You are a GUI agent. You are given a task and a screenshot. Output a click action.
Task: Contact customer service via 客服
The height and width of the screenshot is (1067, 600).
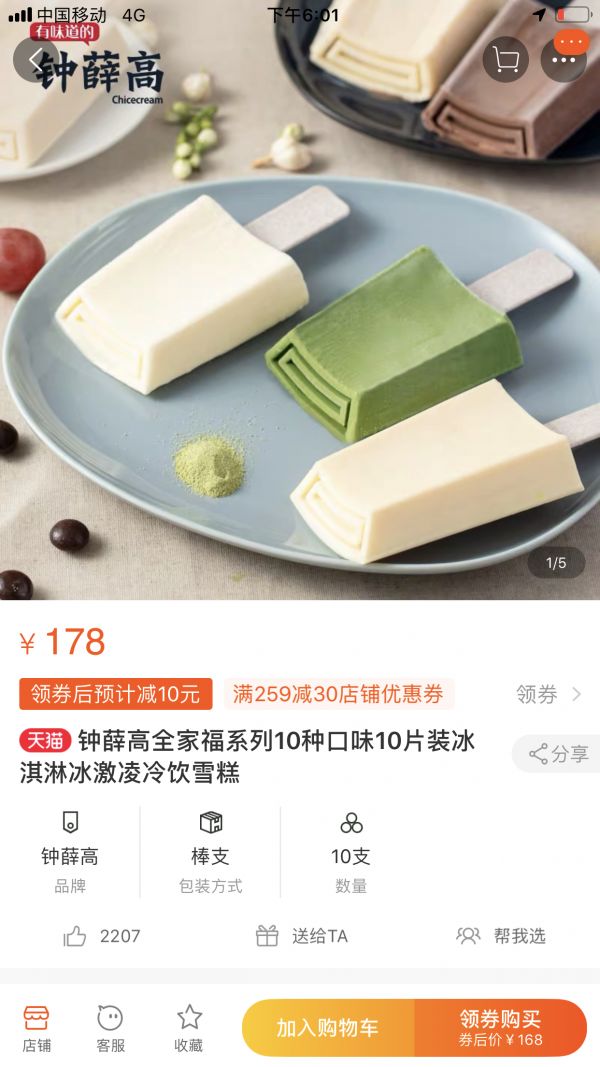tap(110, 1028)
